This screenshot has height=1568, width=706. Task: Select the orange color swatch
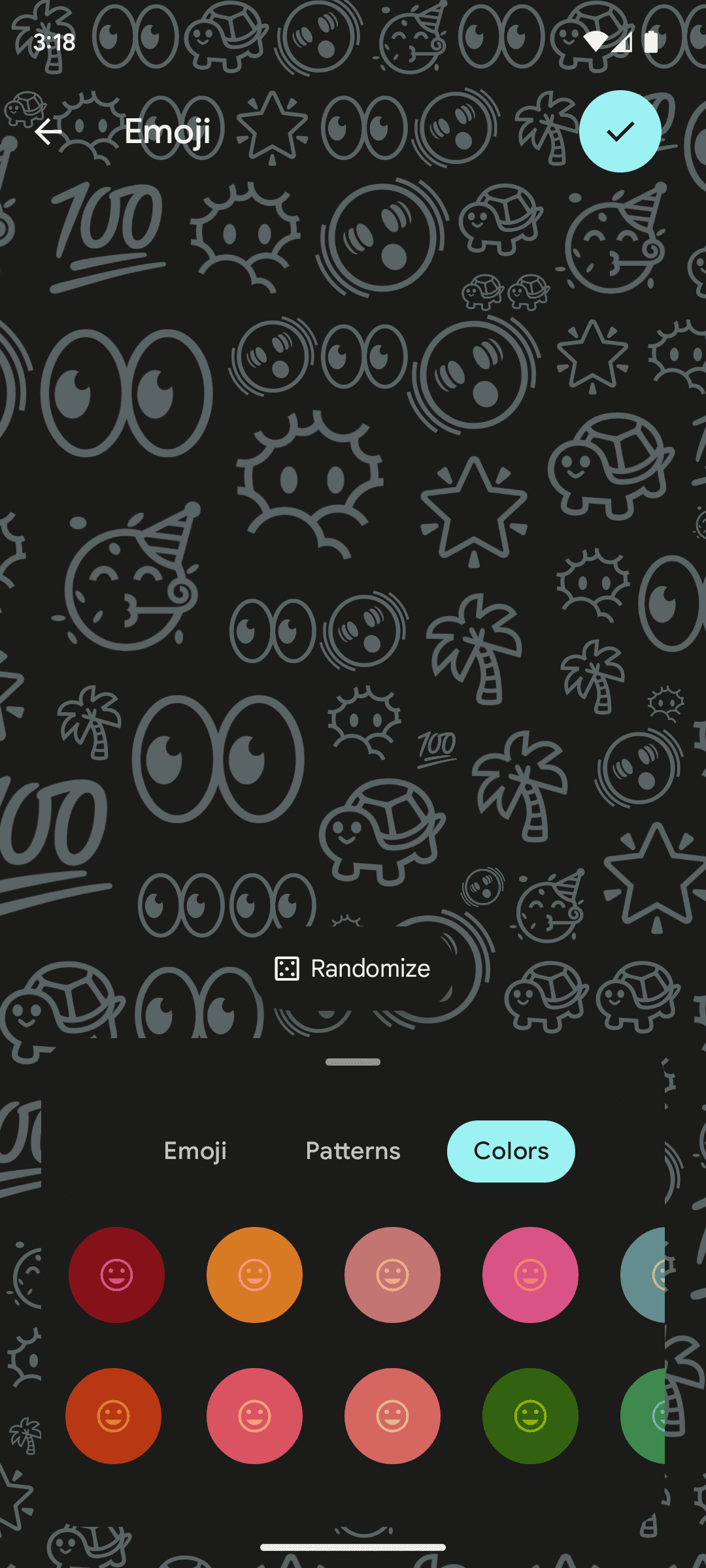[254, 1273]
